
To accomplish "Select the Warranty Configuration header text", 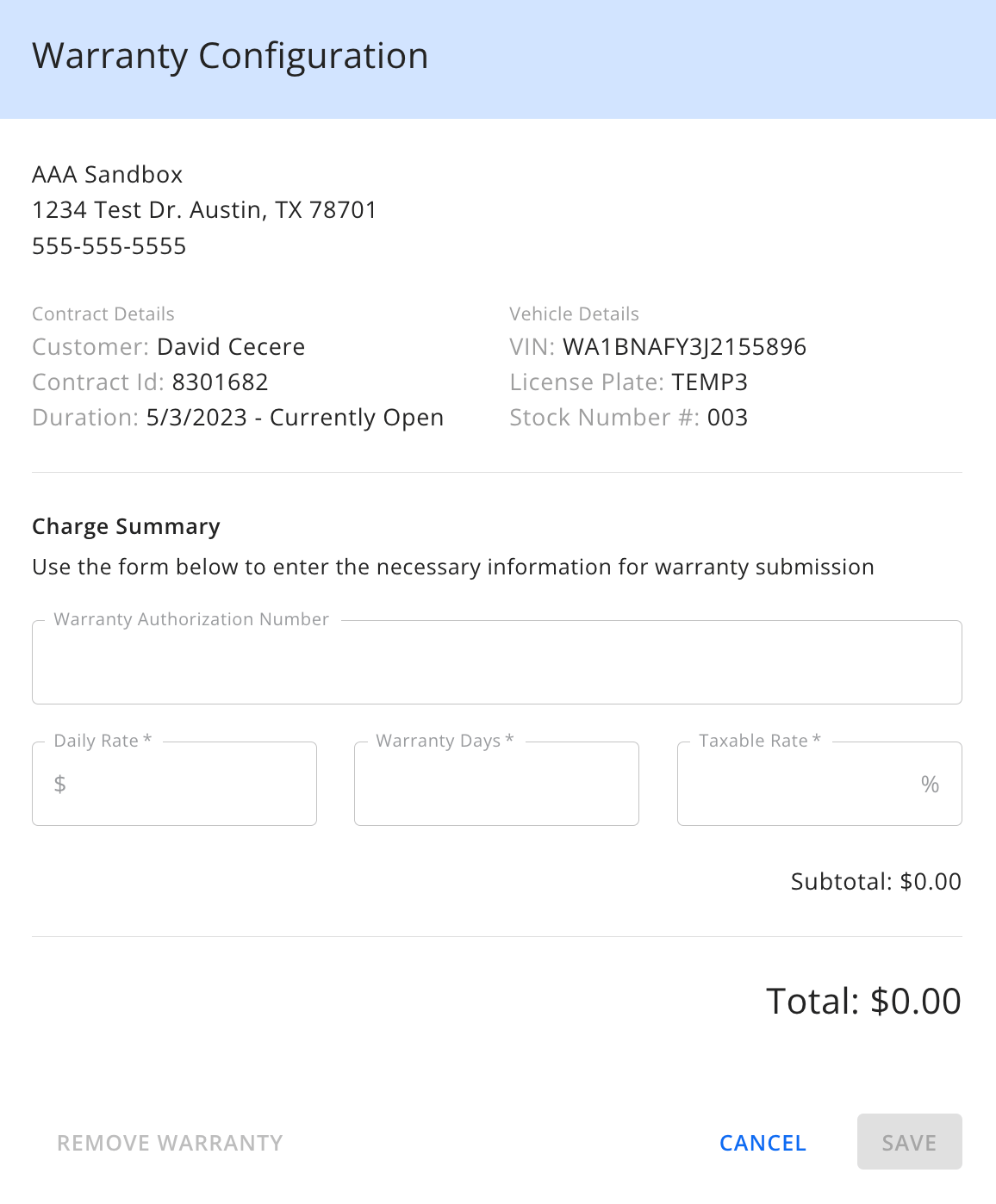I will [x=230, y=55].
